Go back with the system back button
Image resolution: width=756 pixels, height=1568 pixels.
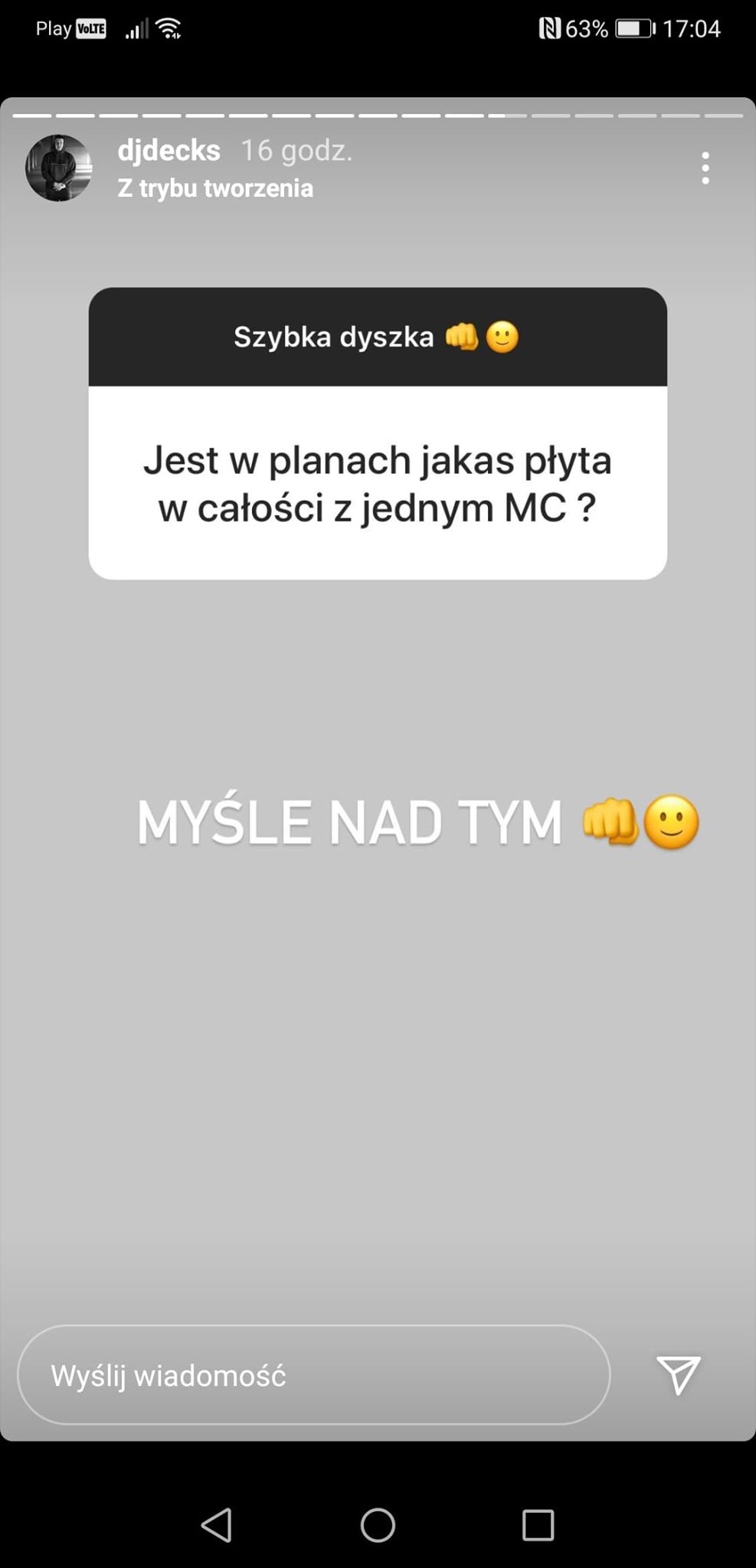[x=216, y=1524]
